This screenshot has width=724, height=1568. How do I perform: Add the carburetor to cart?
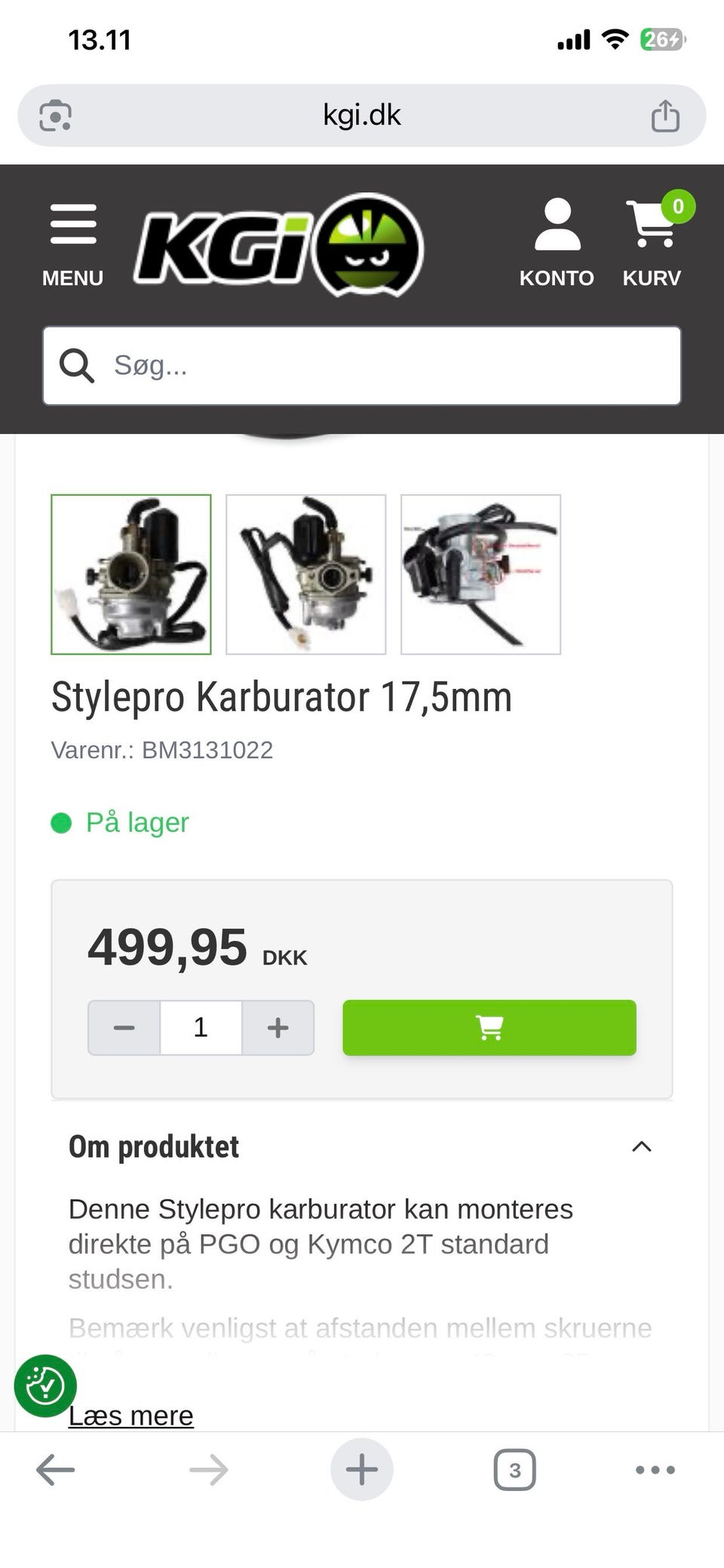point(489,1028)
